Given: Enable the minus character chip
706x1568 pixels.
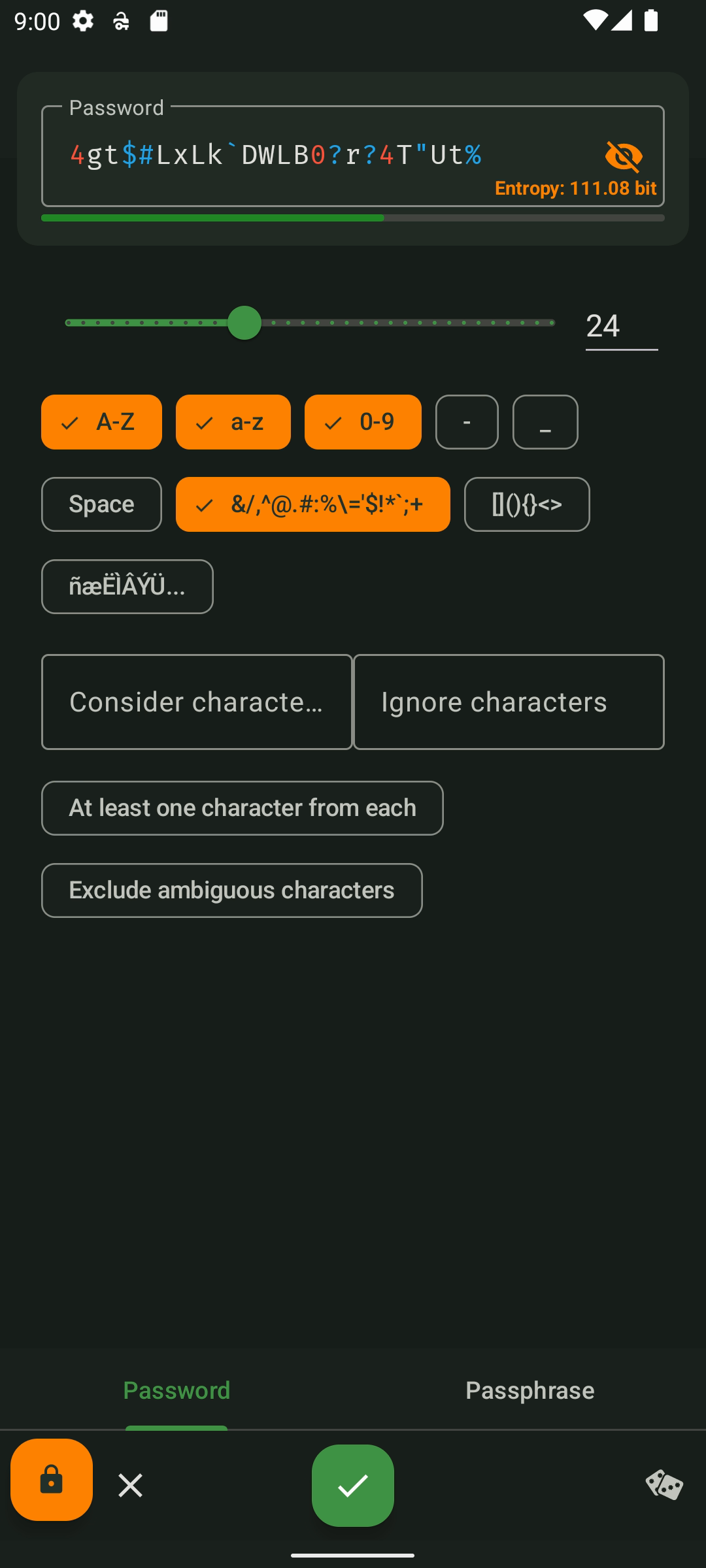Looking at the screenshot, I should (467, 422).
